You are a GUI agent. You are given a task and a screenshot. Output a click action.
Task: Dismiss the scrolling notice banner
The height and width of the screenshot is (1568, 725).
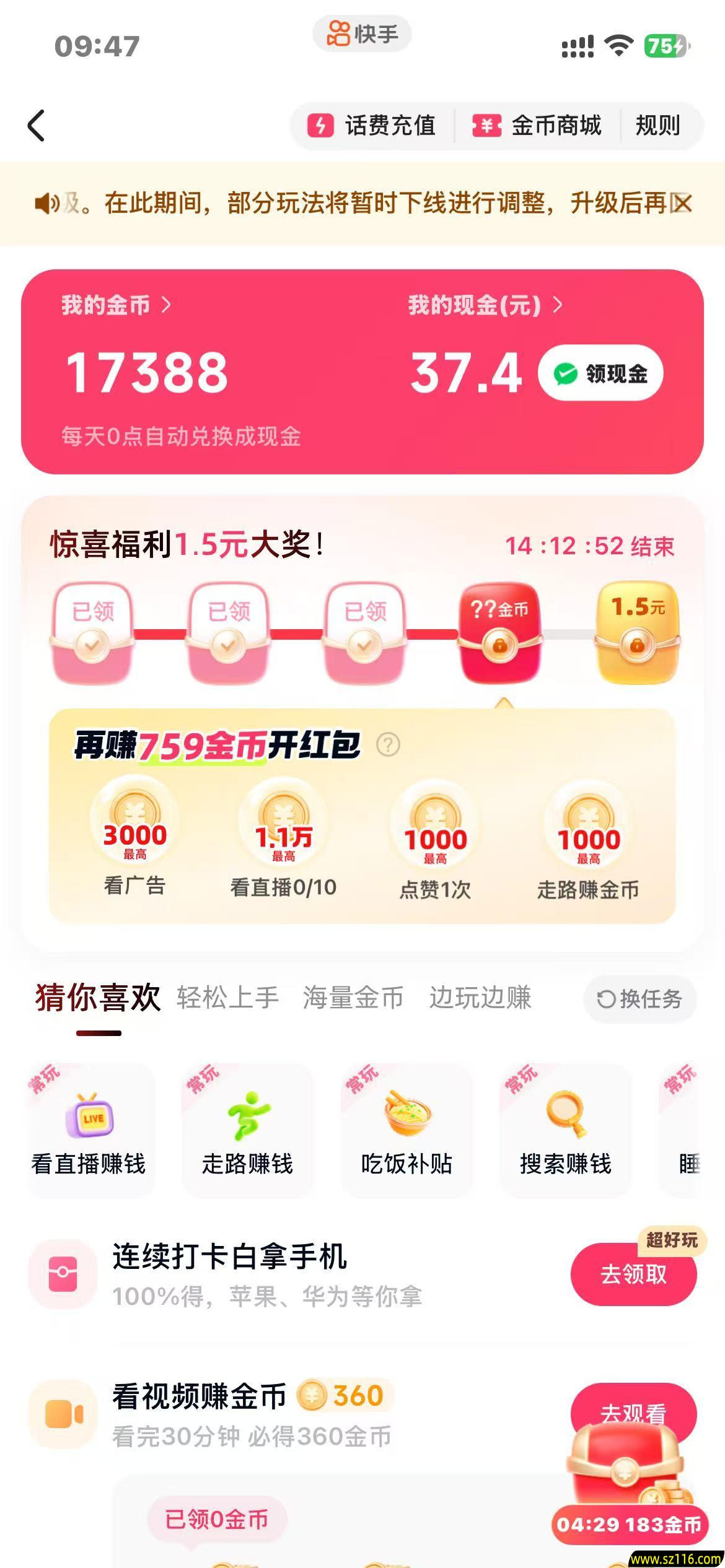tap(682, 203)
